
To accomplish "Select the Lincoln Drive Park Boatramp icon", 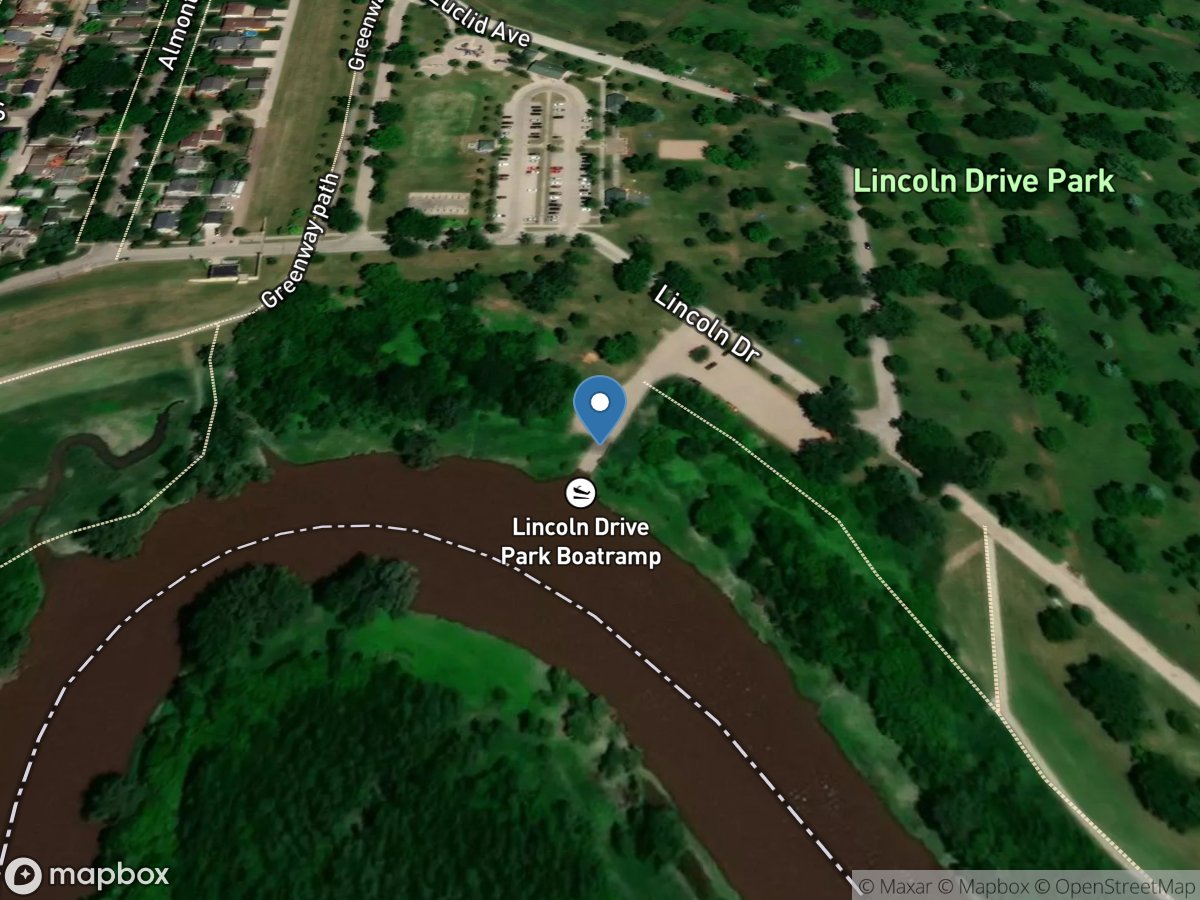I will click(582, 492).
